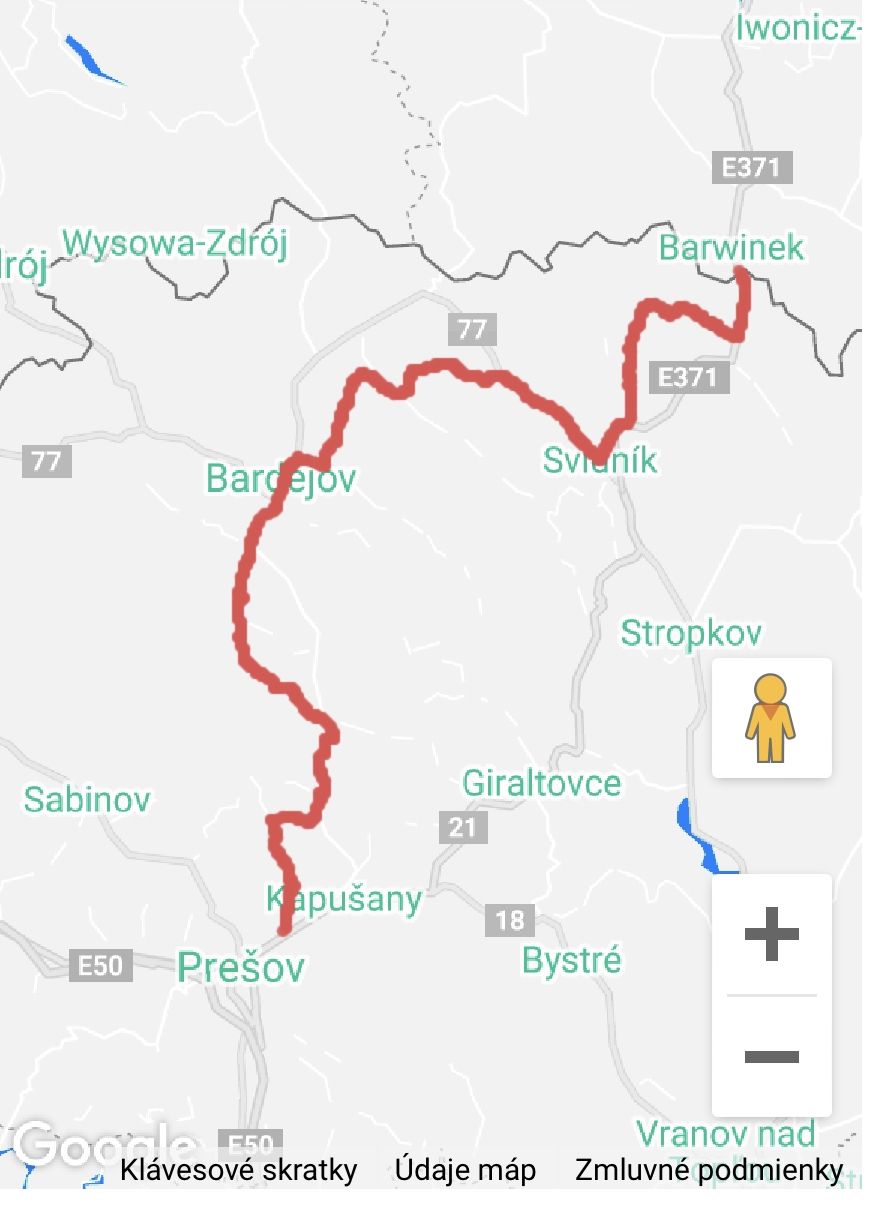
Task: Click the Giraltovce town label
Action: (542, 784)
